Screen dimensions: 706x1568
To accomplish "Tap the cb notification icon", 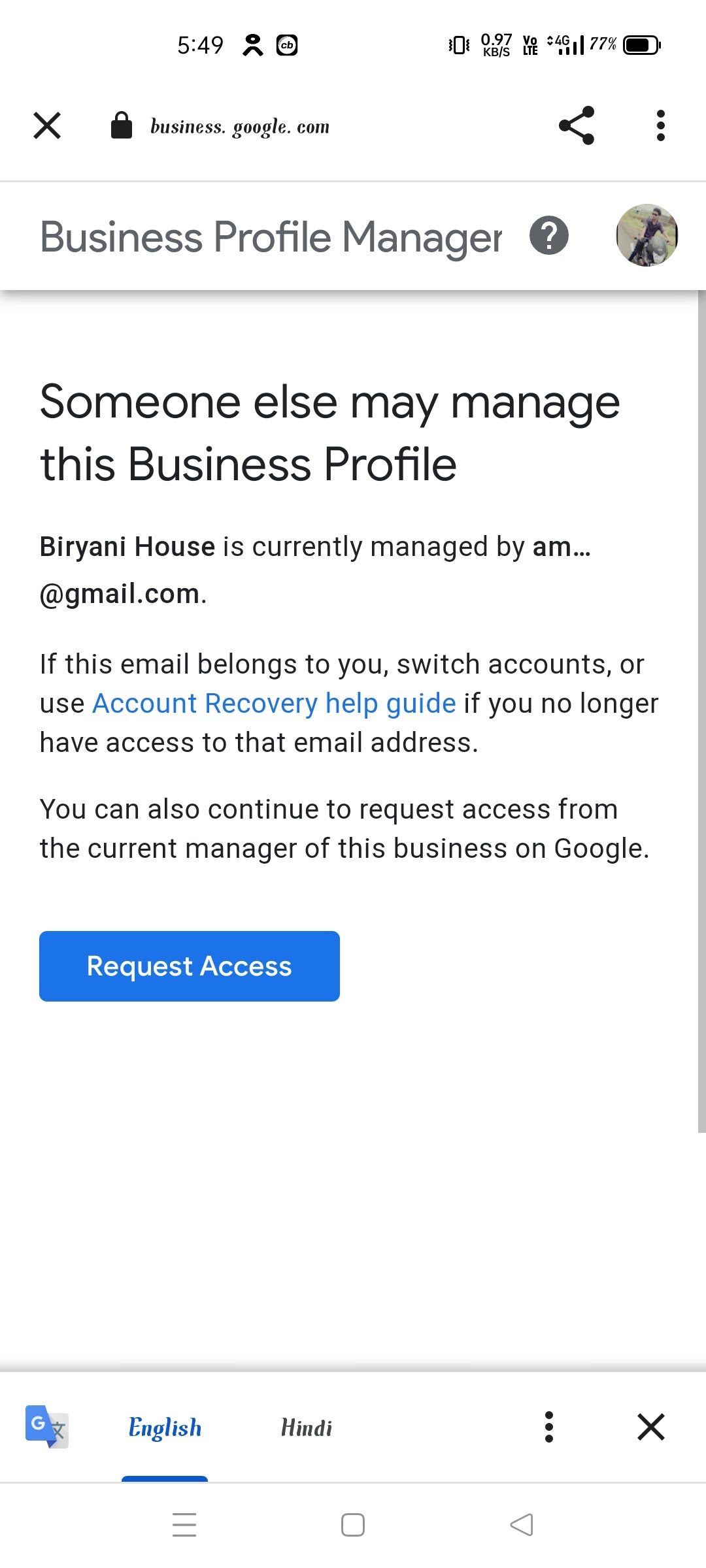I will (286, 45).
